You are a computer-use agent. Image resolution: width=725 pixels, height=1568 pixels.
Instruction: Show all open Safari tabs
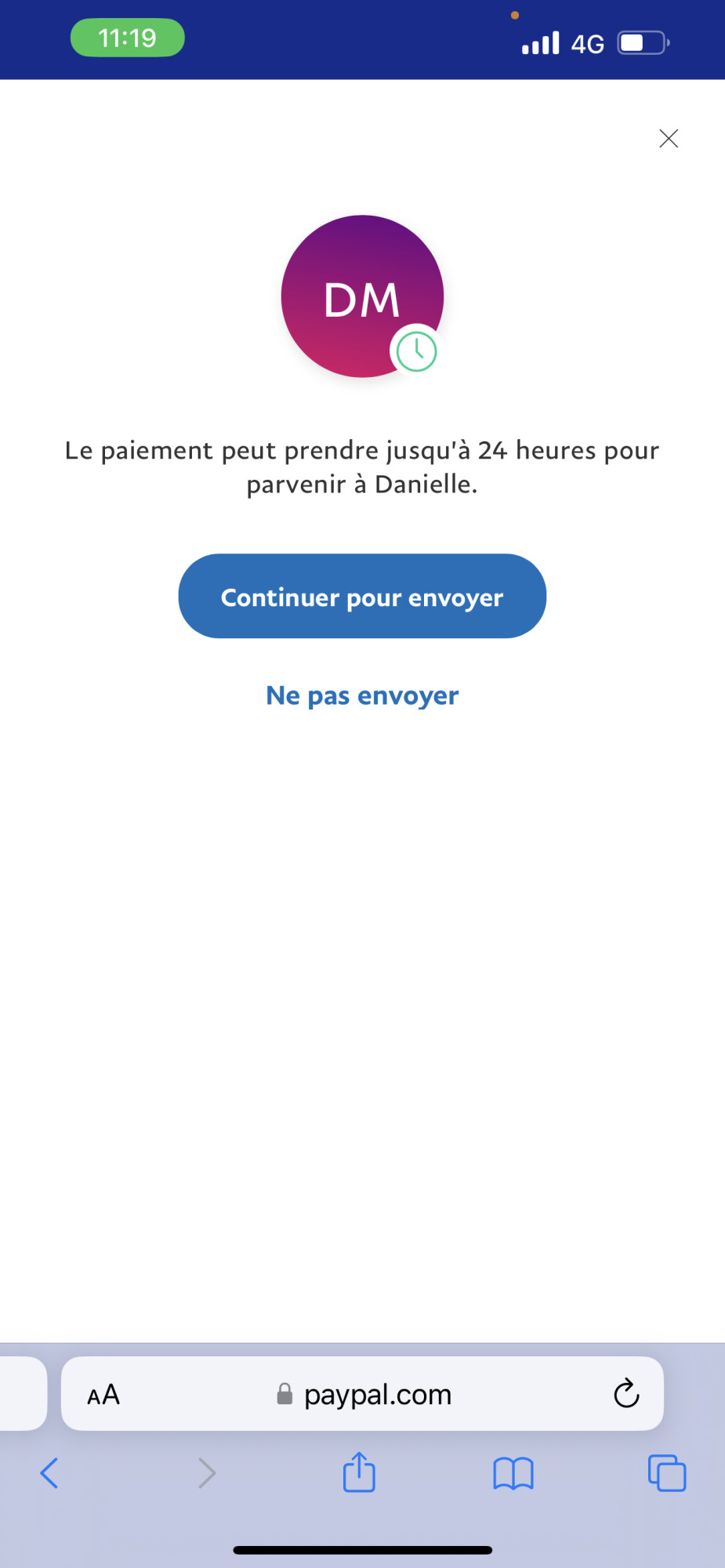click(667, 1473)
